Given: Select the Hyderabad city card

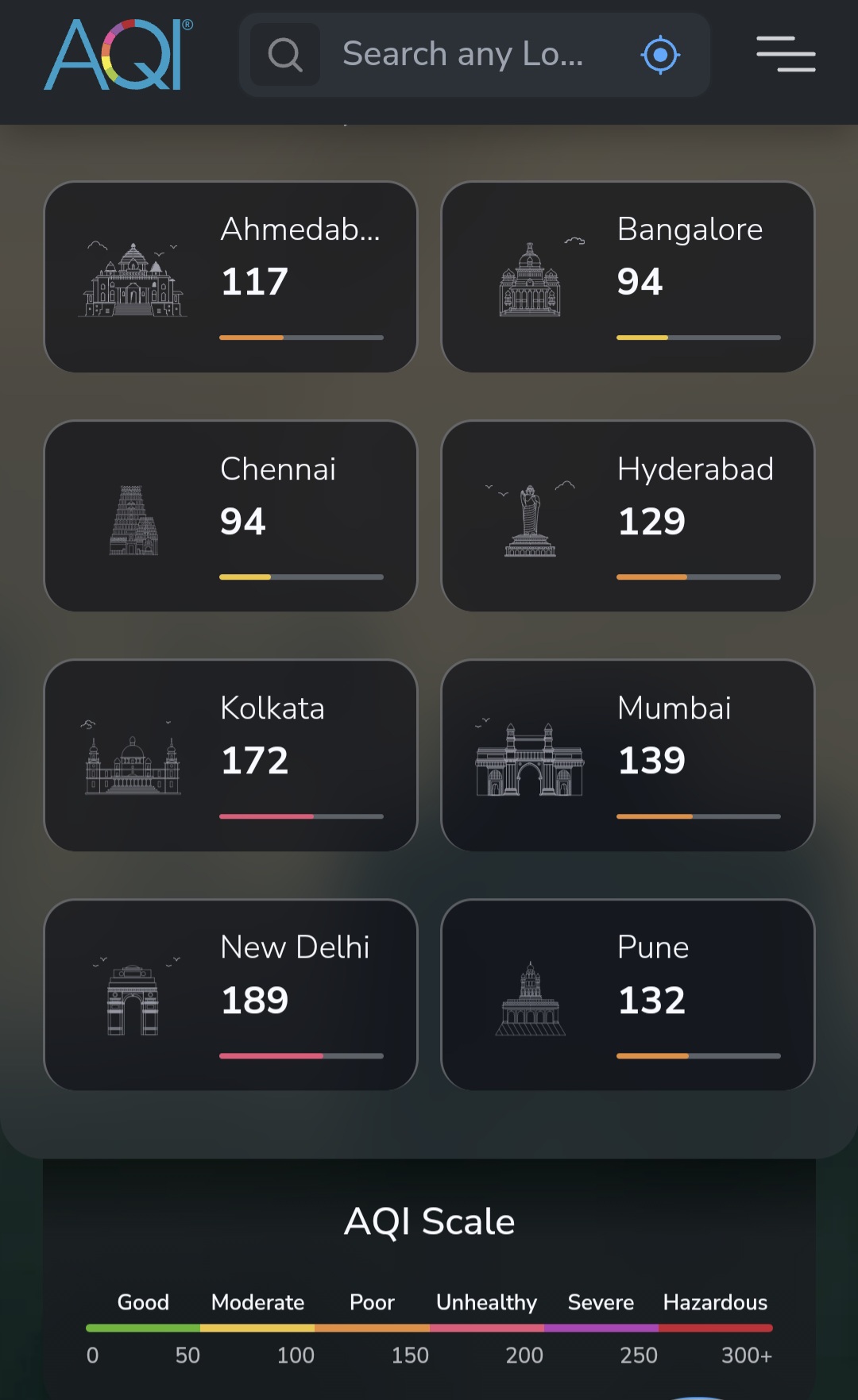Looking at the screenshot, I should [x=628, y=516].
